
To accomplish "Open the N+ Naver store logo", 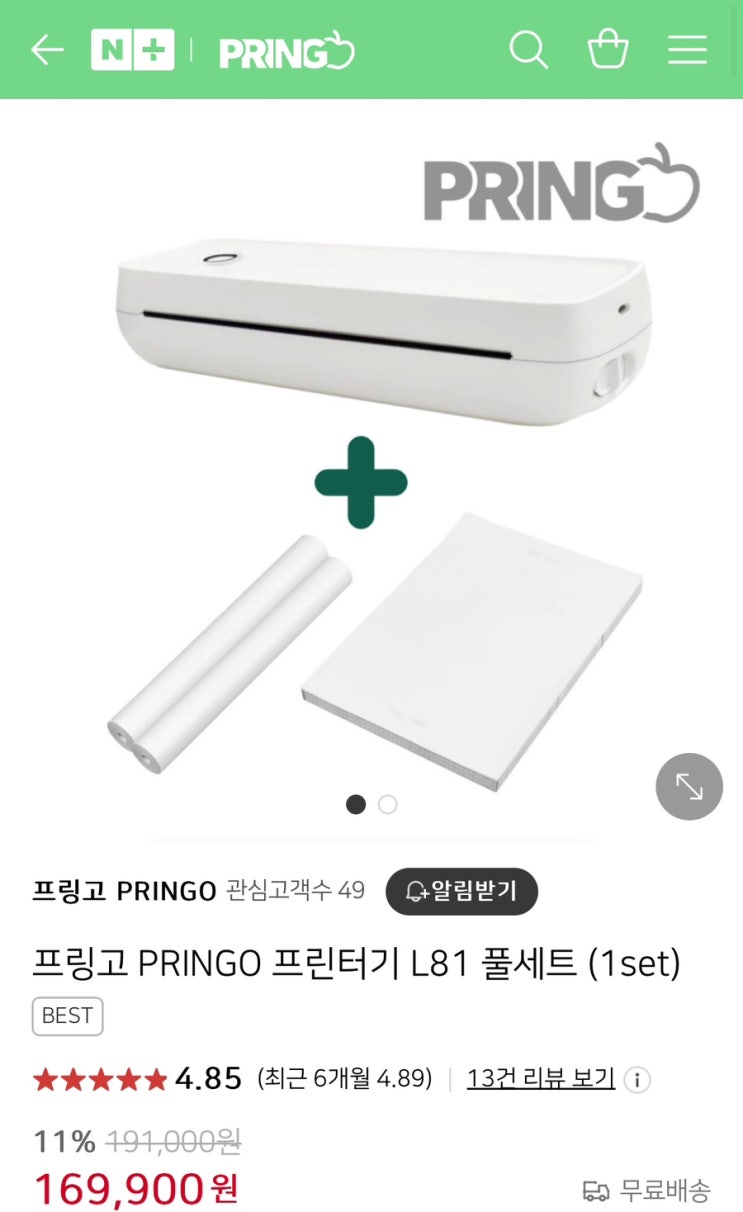I will coord(132,50).
